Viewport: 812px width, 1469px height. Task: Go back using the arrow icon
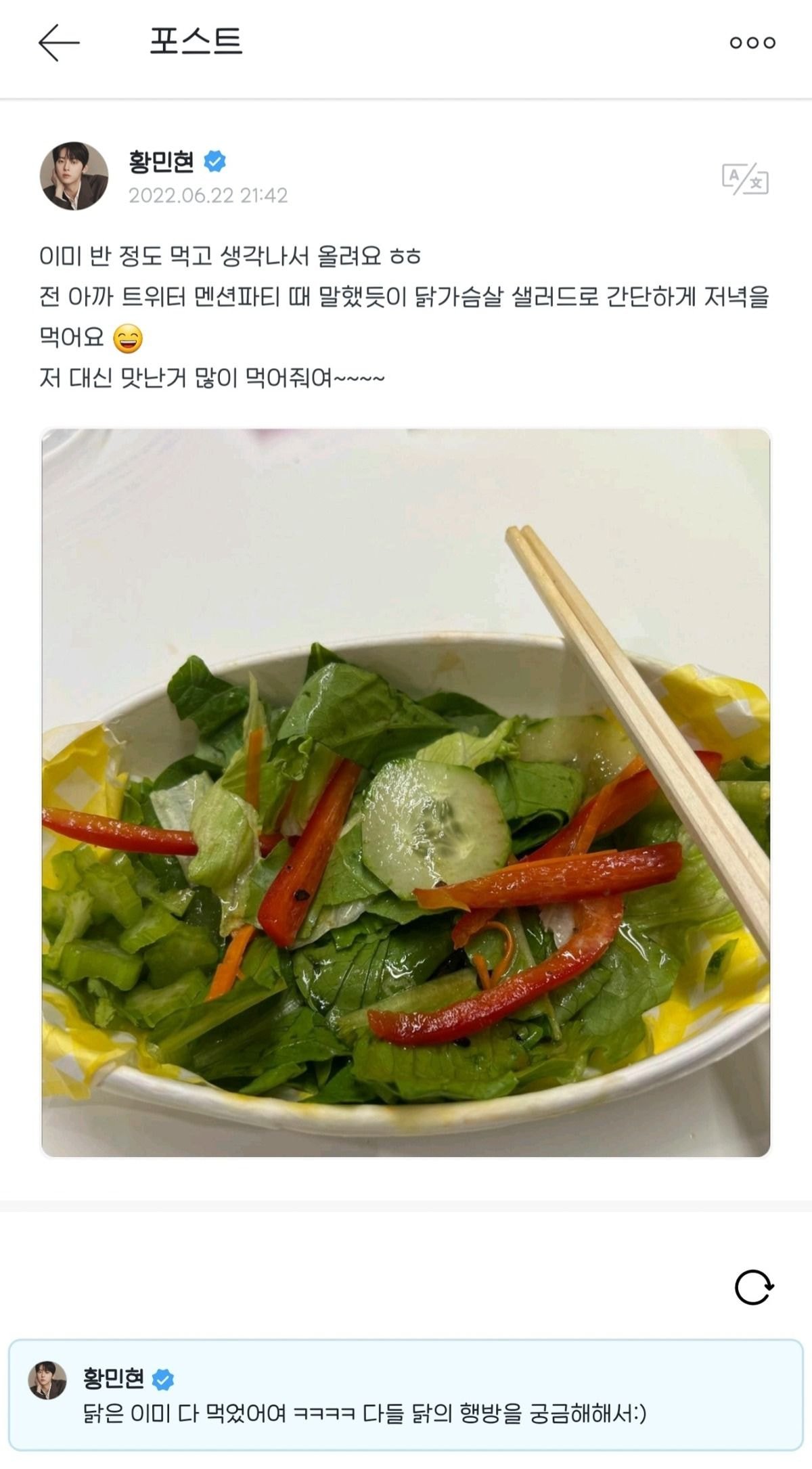[x=59, y=43]
